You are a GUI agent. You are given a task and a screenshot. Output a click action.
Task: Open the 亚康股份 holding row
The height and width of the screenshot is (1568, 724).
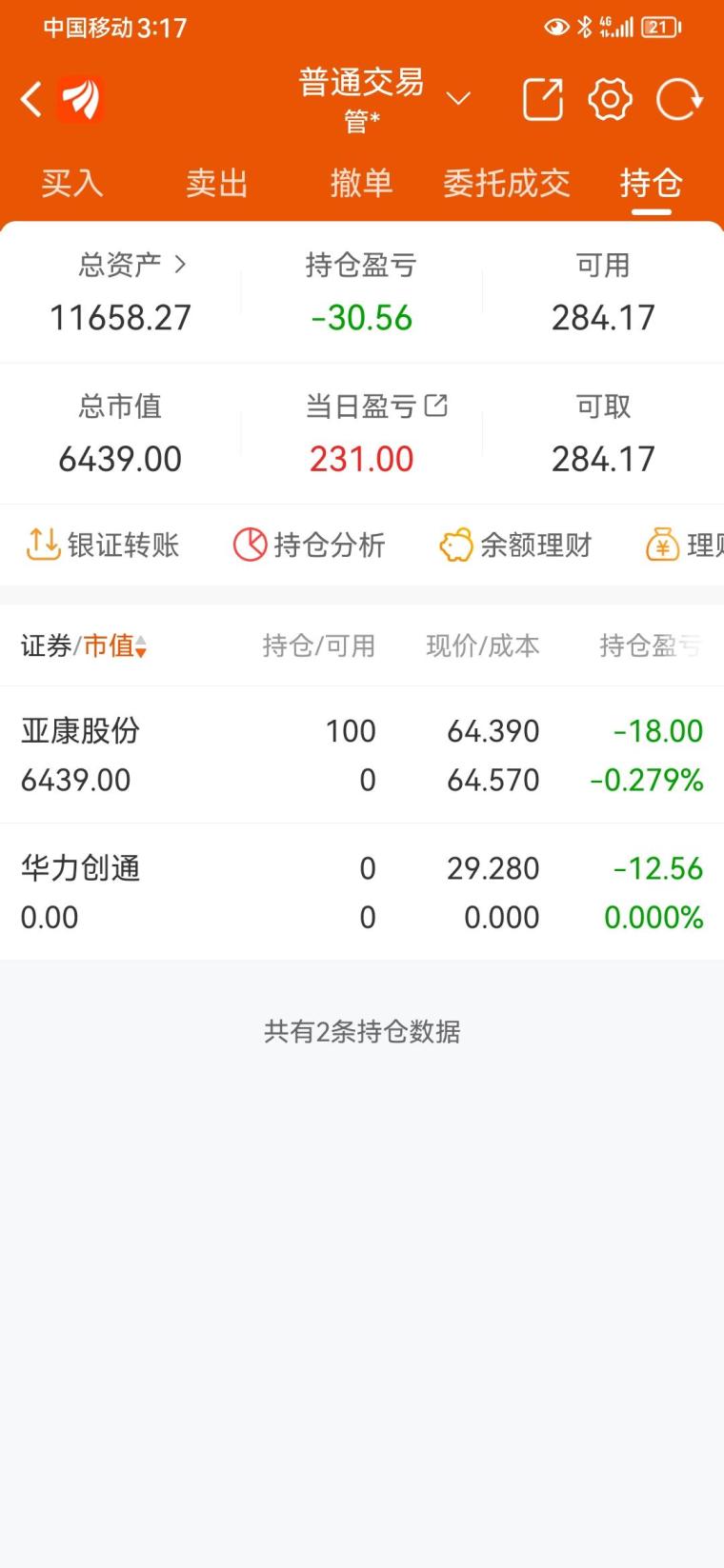[362, 755]
